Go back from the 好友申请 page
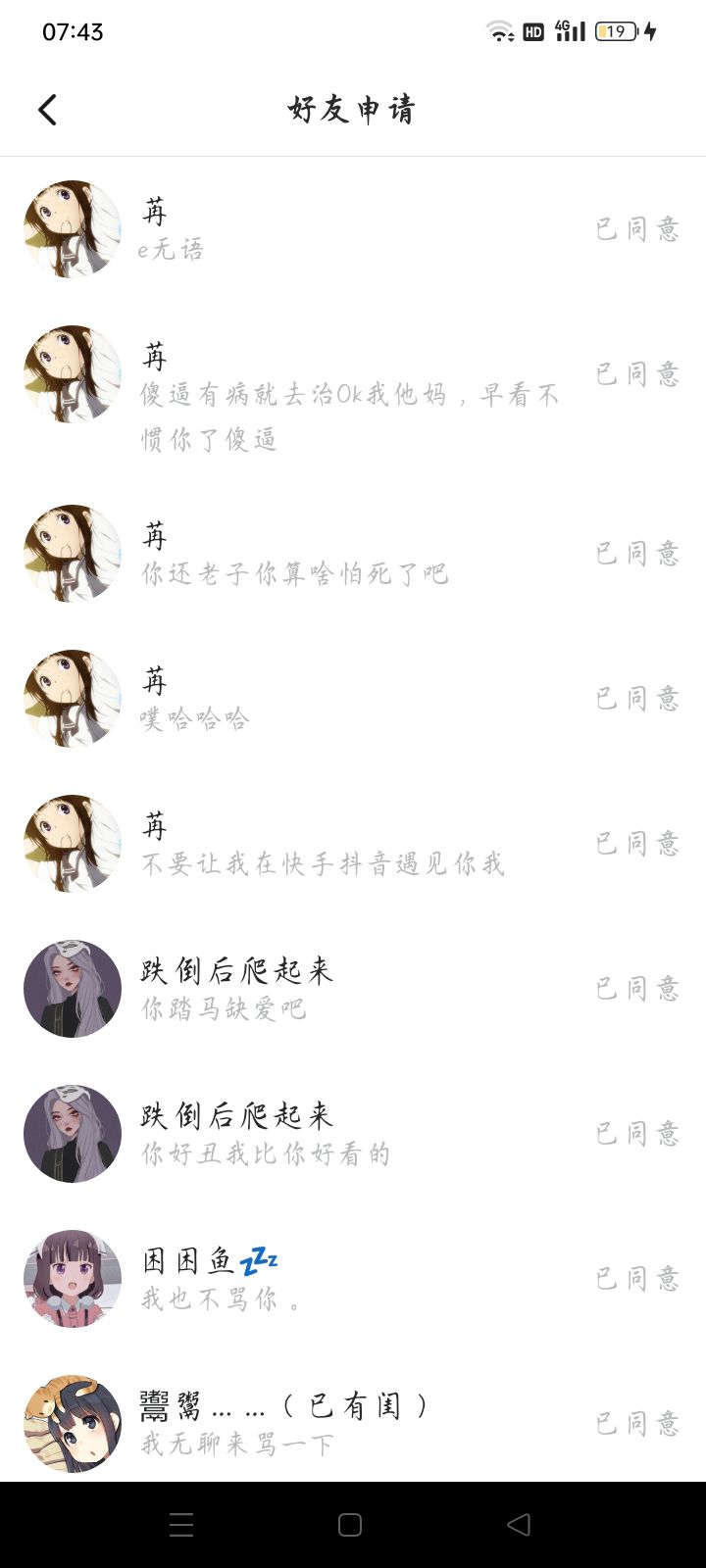Viewport: 706px width, 1568px height. tap(47, 110)
